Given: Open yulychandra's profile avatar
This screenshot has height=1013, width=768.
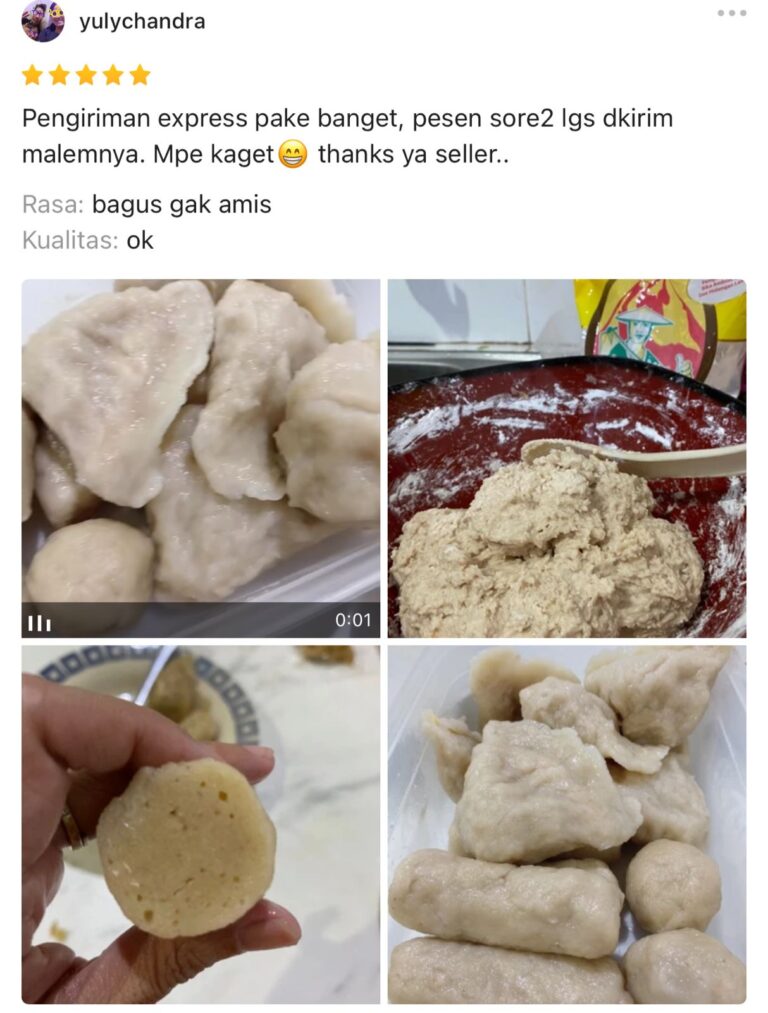Looking at the screenshot, I should pyautogui.click(x=43, y=21).
